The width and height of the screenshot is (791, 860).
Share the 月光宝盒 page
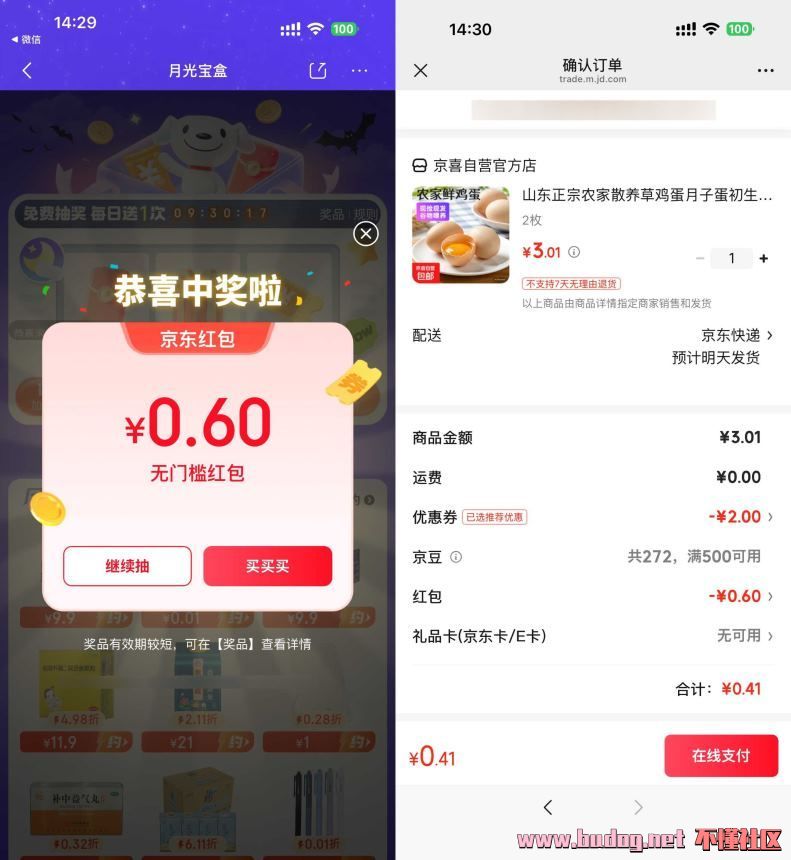[318, 70]
